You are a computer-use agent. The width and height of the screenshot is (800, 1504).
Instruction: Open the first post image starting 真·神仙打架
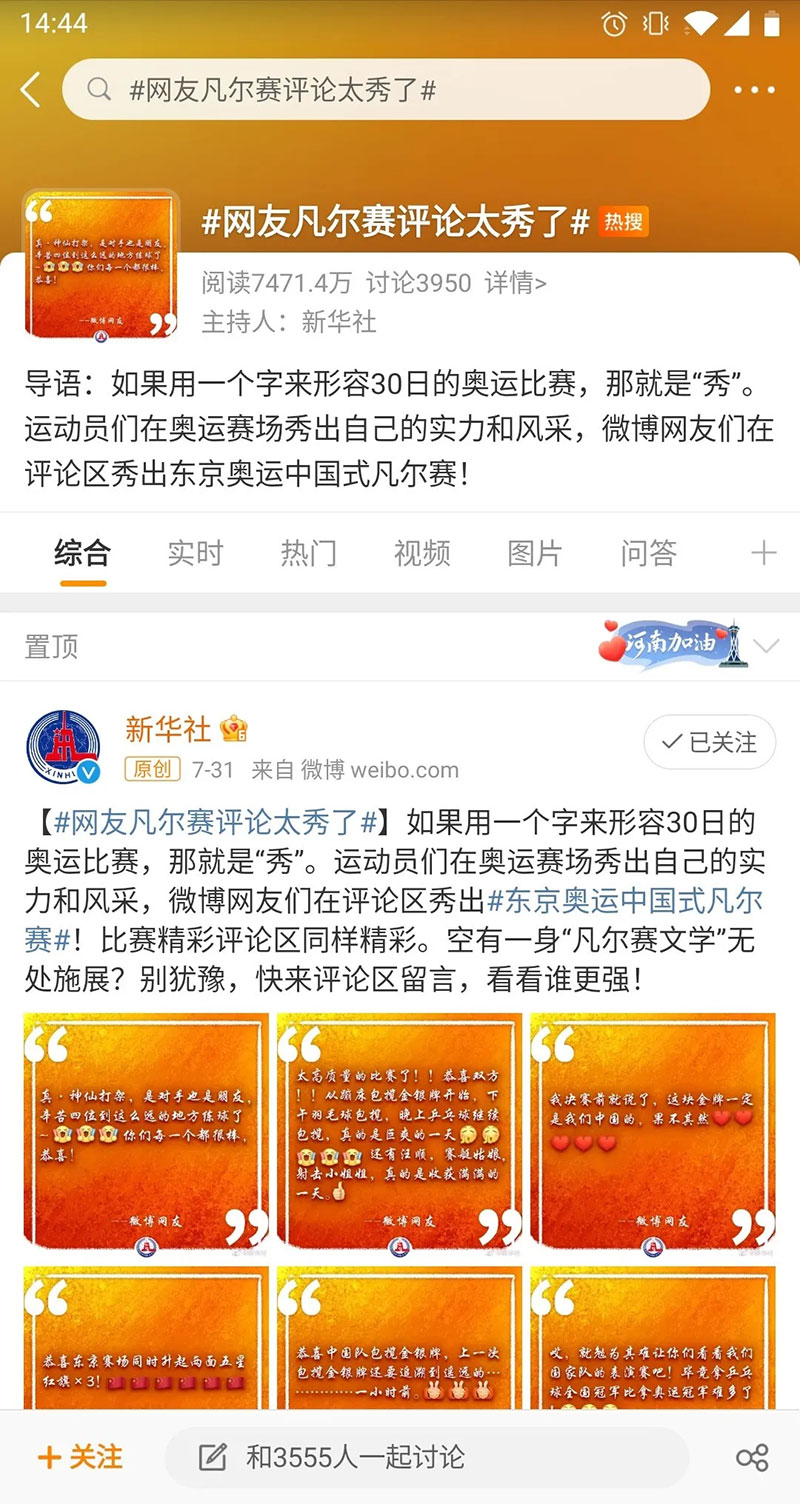tap(146, 1131)
